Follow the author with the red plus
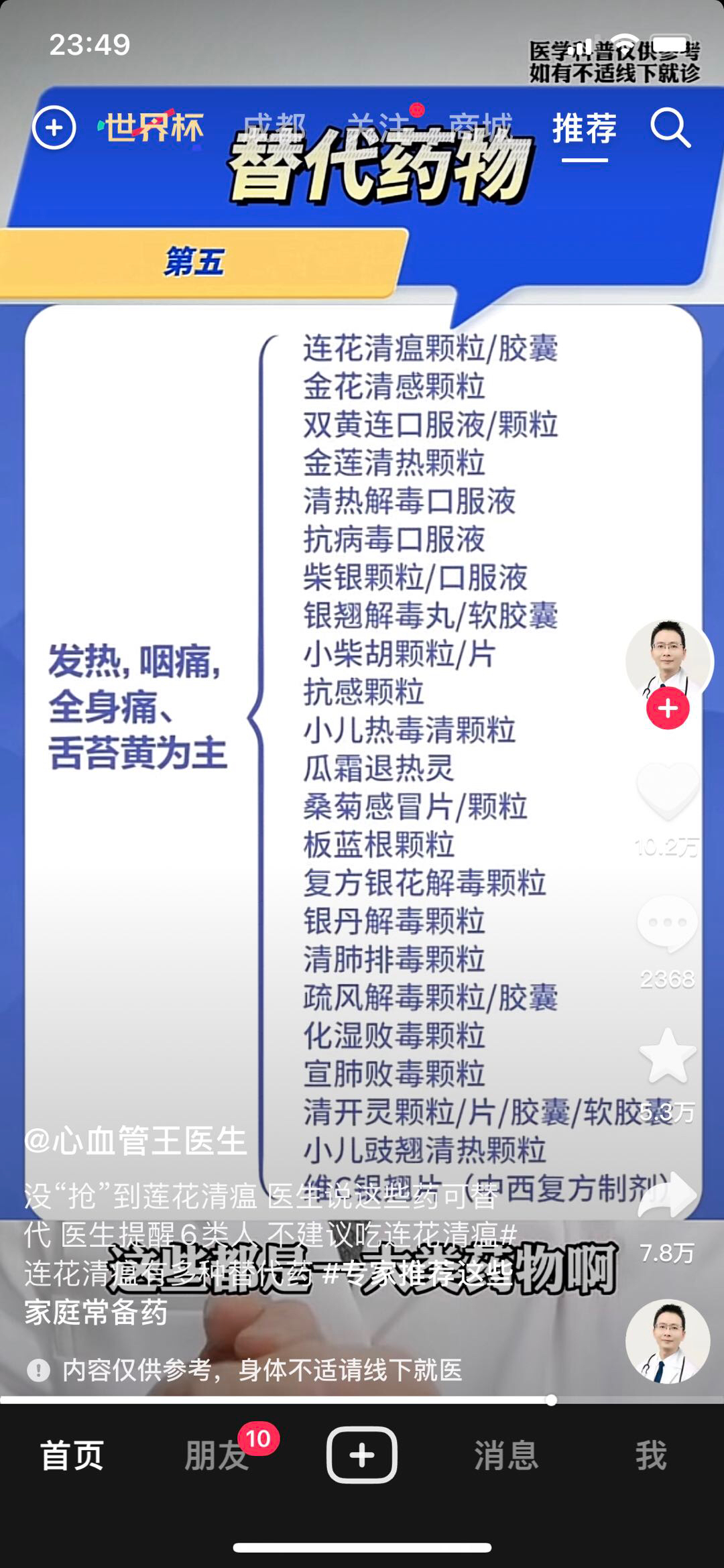Image resolution: width=724 pixels, height=1568 pixels. click(668, 709)
